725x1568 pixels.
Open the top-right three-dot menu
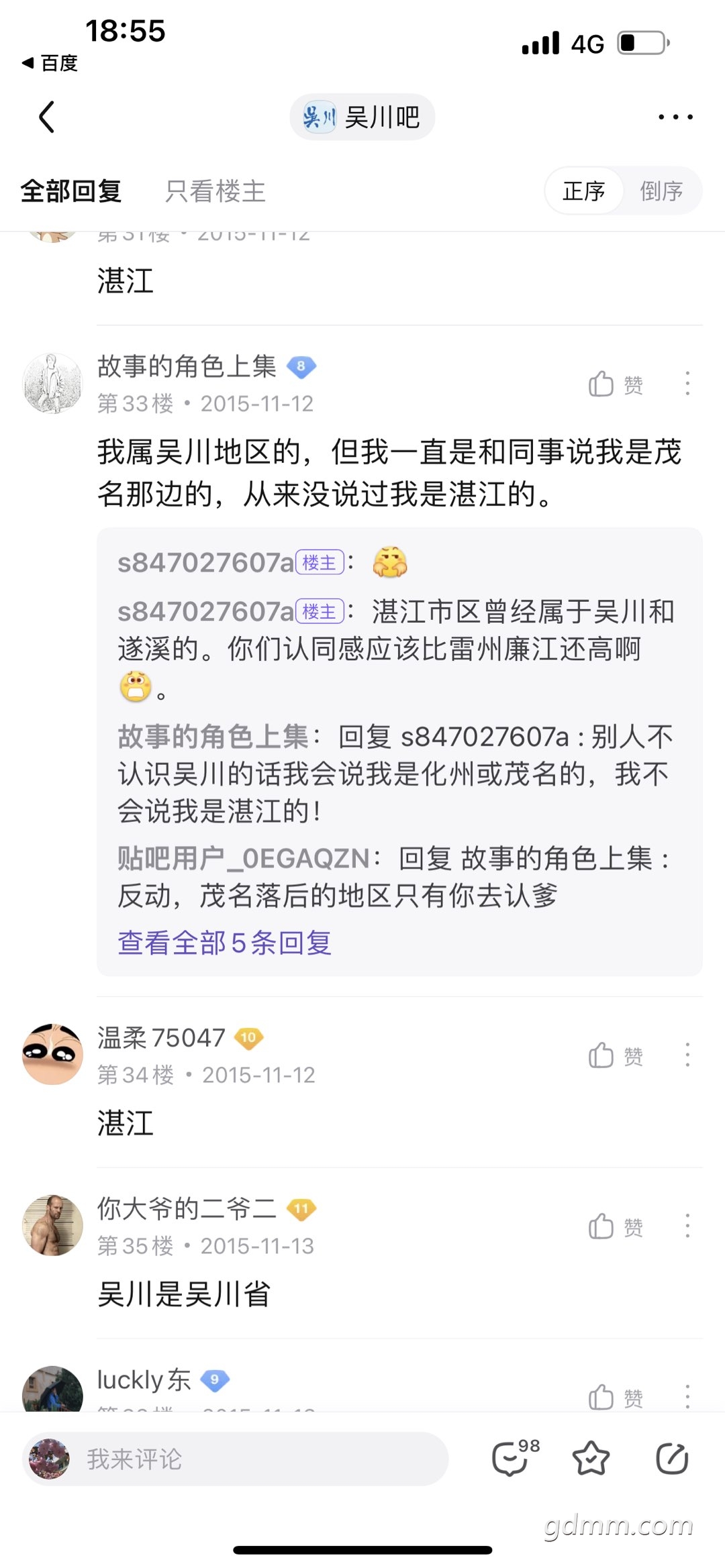[x=675, y=117]
